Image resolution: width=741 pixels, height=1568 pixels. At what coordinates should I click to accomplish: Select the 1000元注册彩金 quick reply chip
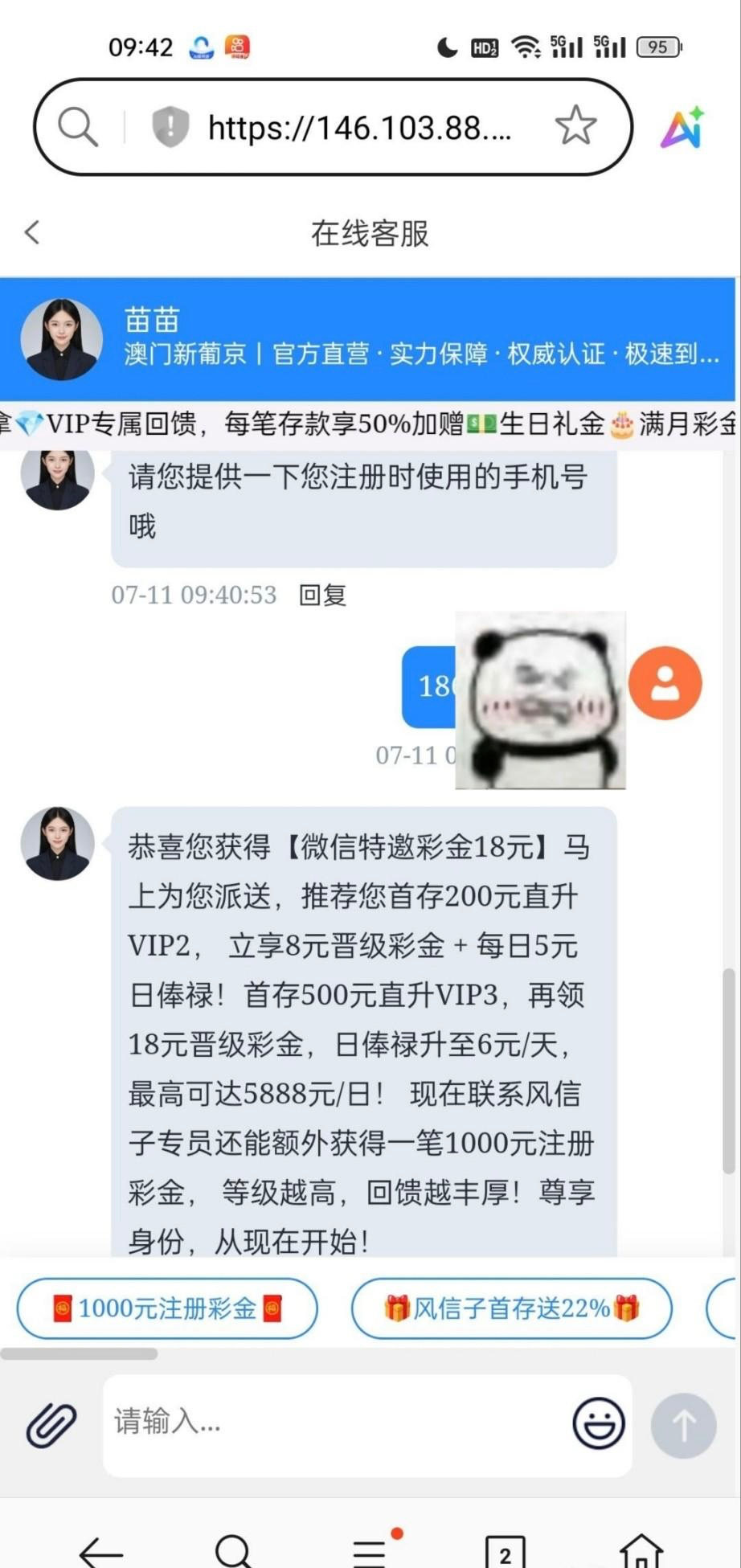[x=167, y=1308]
